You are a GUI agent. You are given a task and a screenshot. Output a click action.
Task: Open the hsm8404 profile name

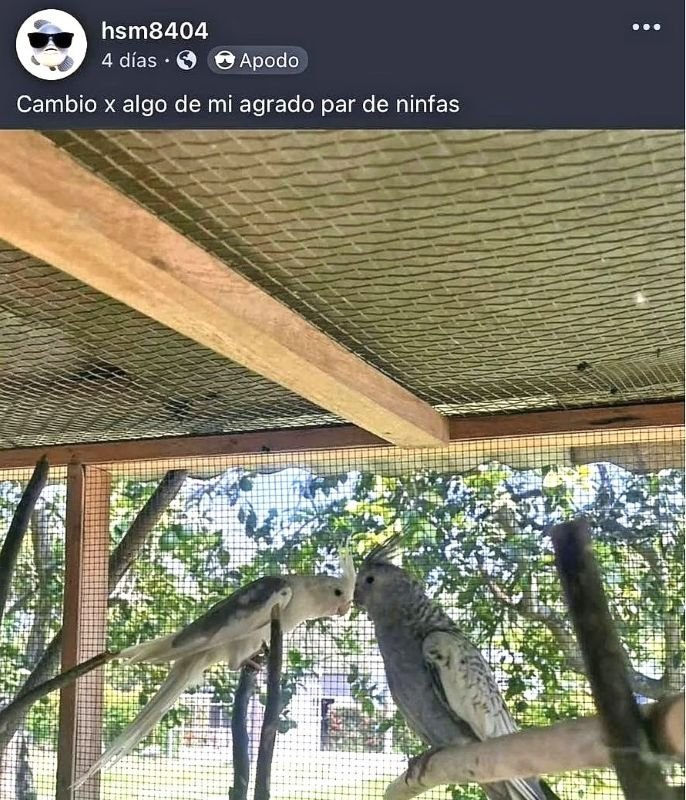154,31
